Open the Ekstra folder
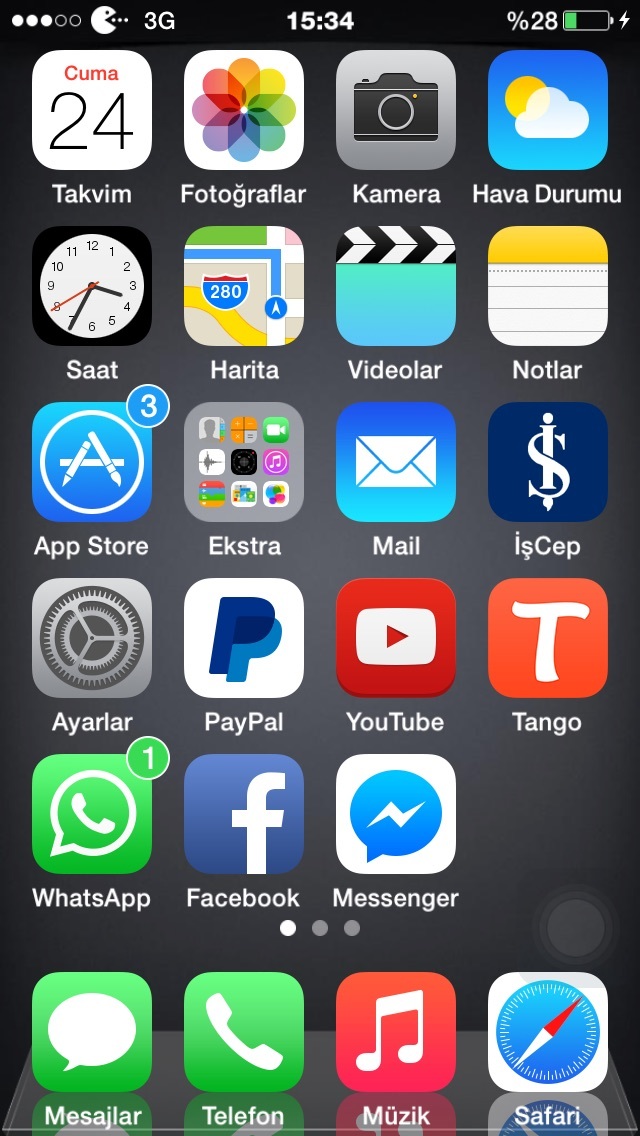640x1136 pixels. click(x=244, y=462)
